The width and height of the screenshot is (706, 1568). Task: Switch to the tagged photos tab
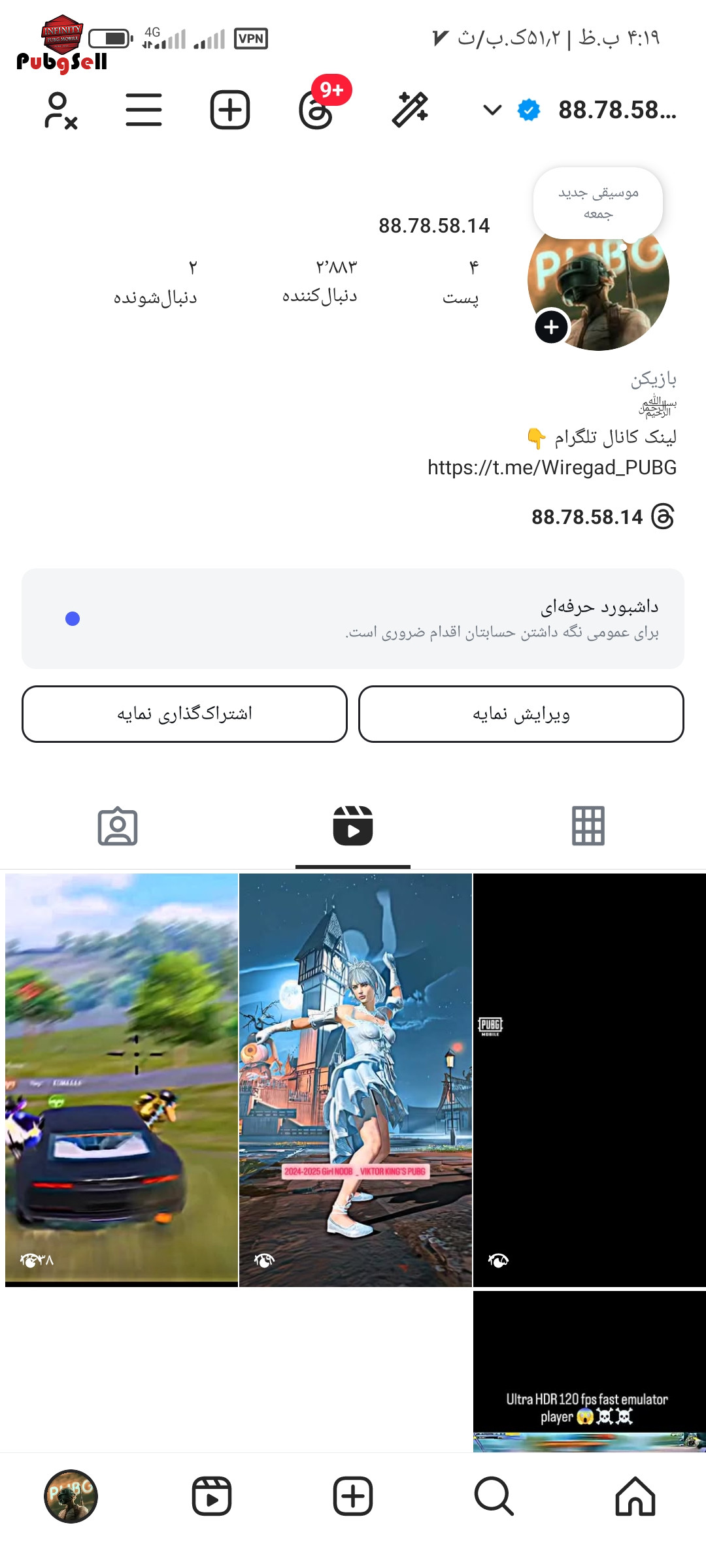(118, 826)
